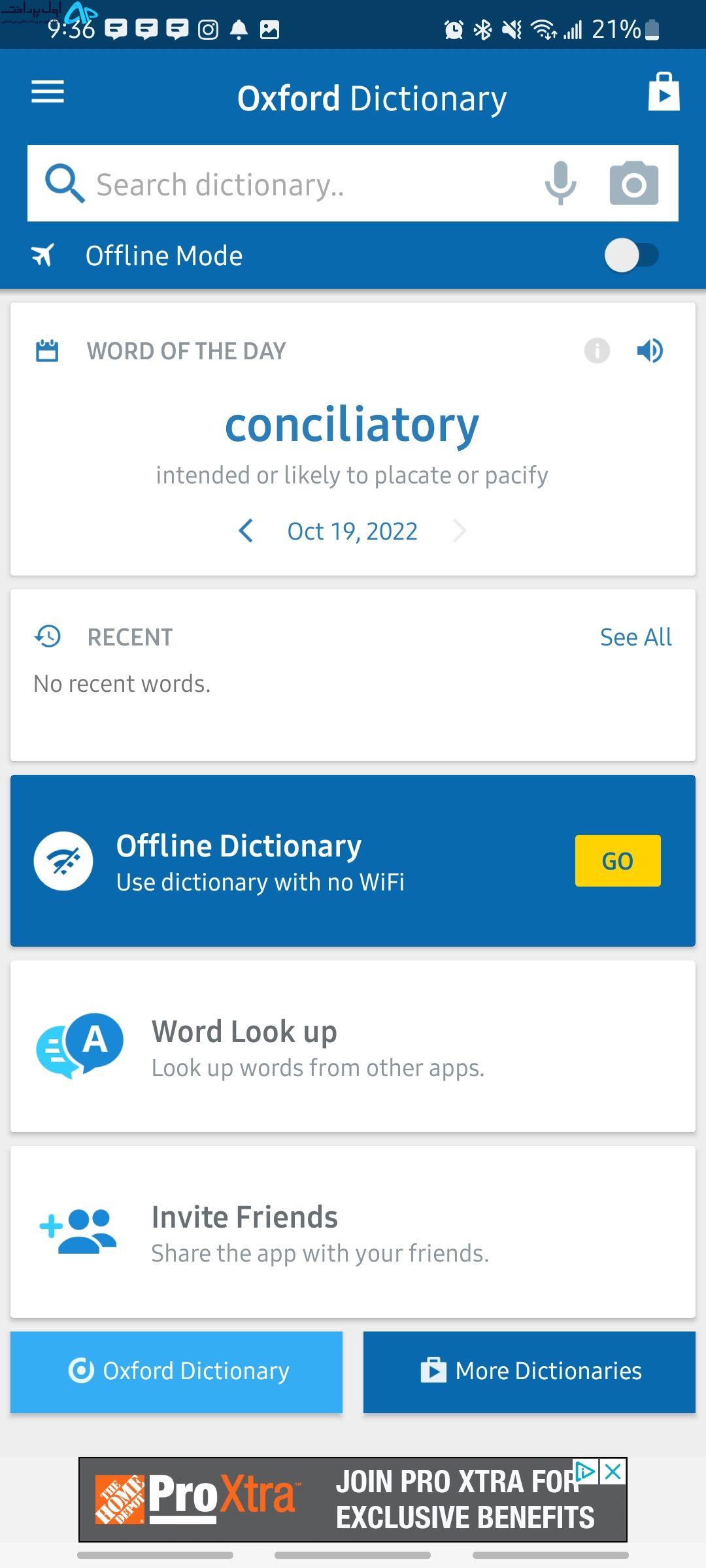Open the Invite Friends card
The image size is (706, 1568).
(x=353, y=1232)
